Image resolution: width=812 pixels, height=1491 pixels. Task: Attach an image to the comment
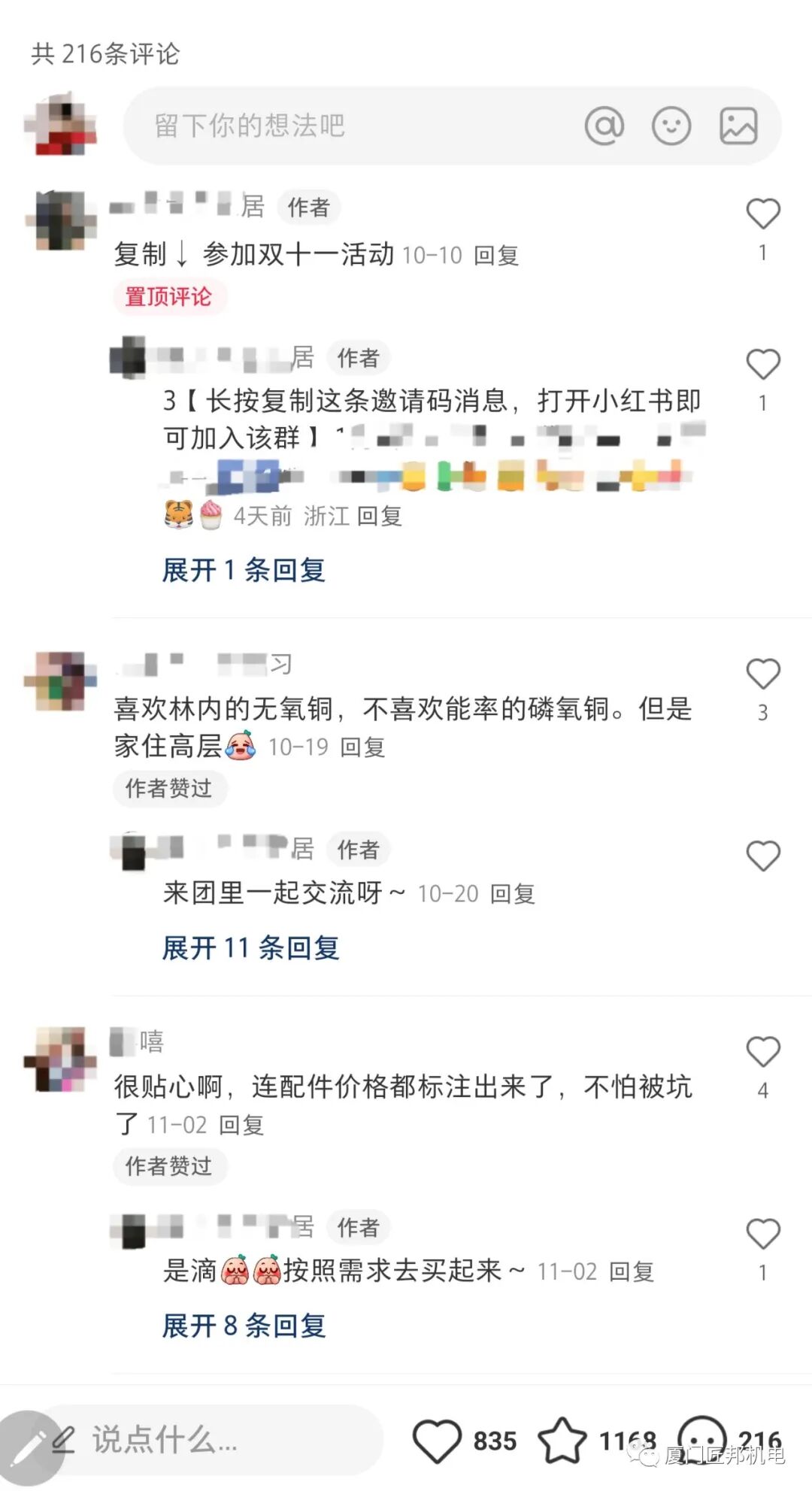click(x=738, y=126)
